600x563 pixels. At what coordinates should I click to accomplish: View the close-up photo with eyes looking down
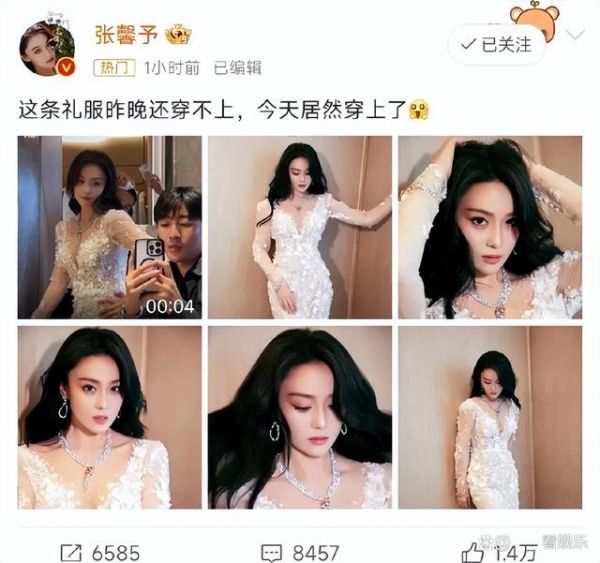click(x=300, y=417)
